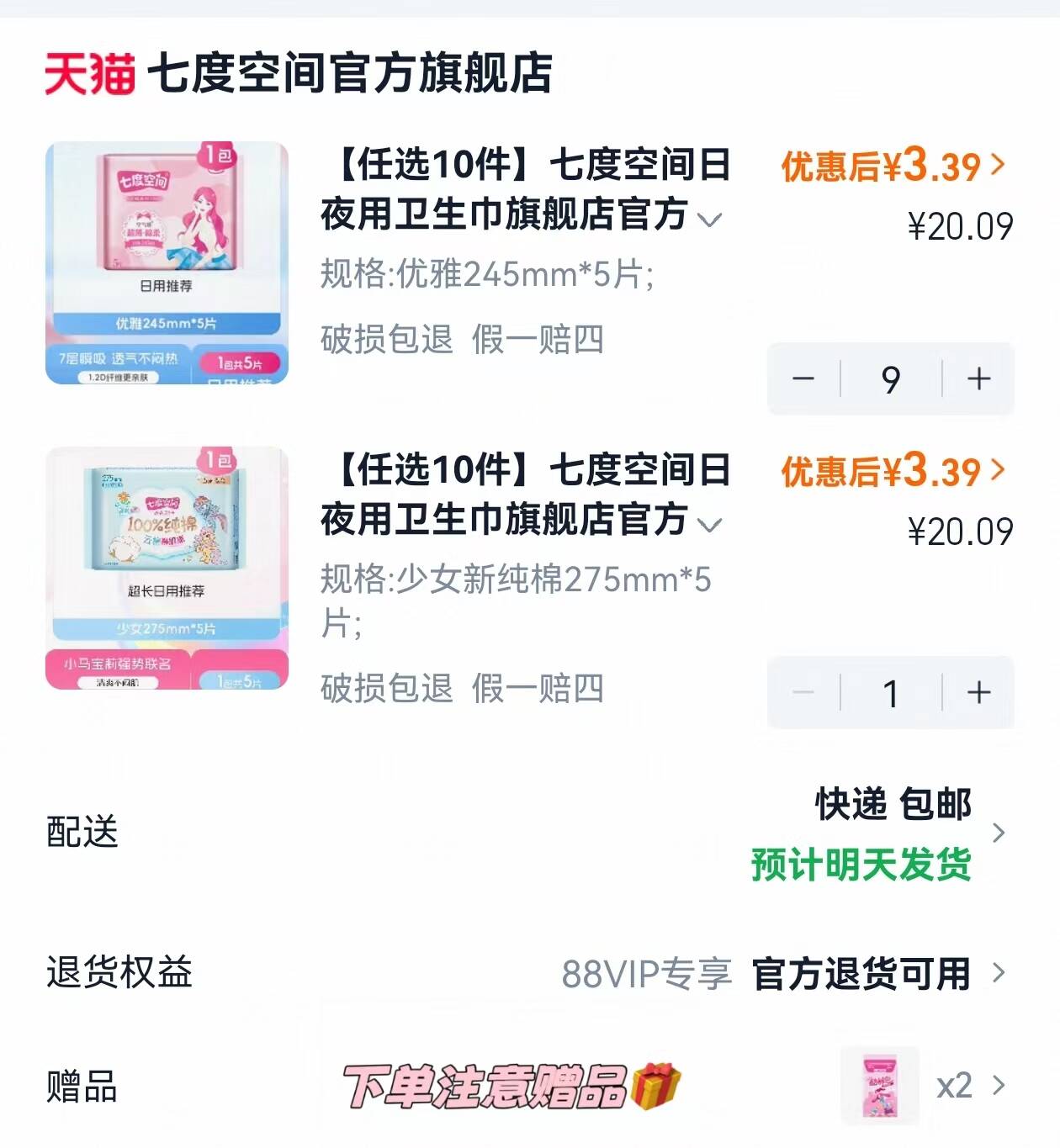View discount details for 少女新纯棉275mm item
Viewport: 1060px width, 1148px height.
click(893, 471)
